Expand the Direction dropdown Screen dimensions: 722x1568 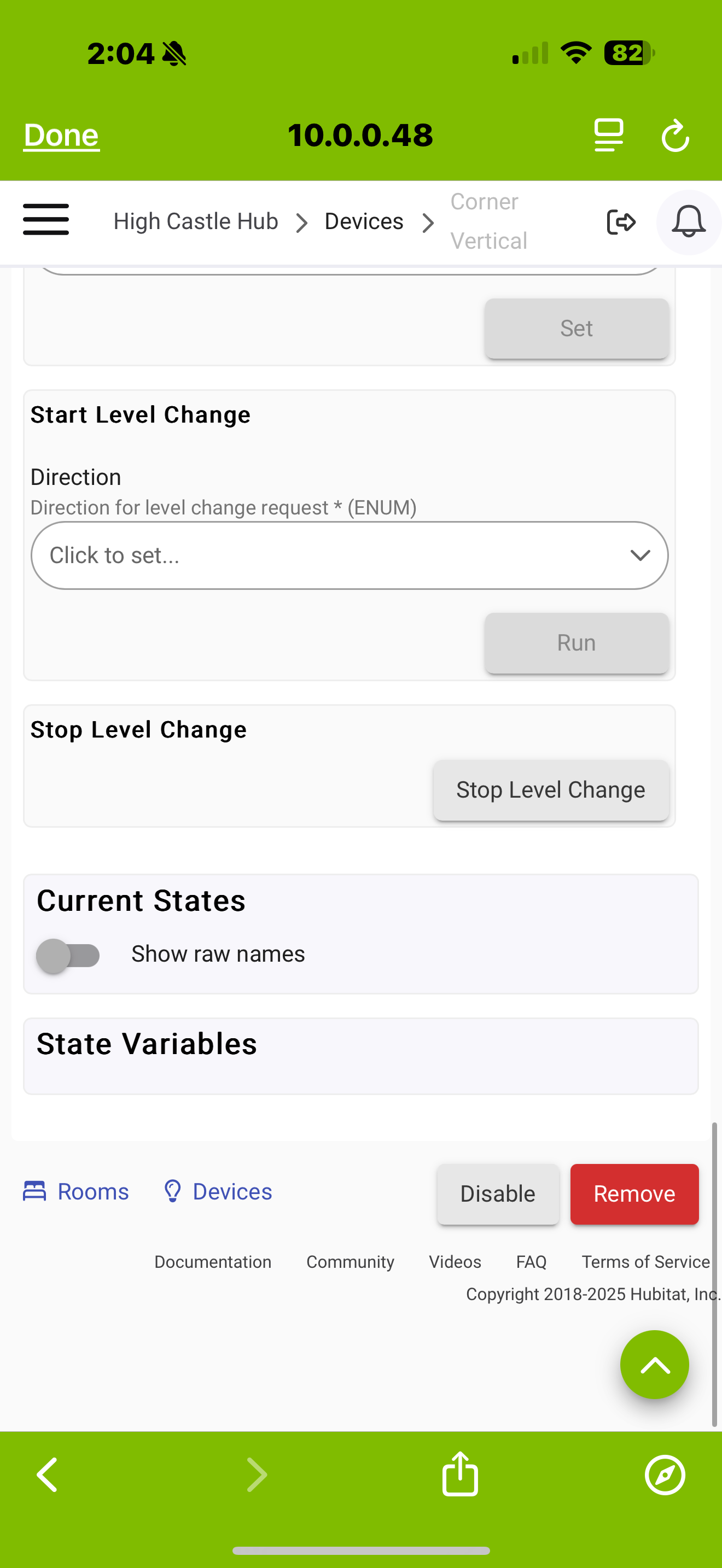pyautogui.click(x=350, y=555)
